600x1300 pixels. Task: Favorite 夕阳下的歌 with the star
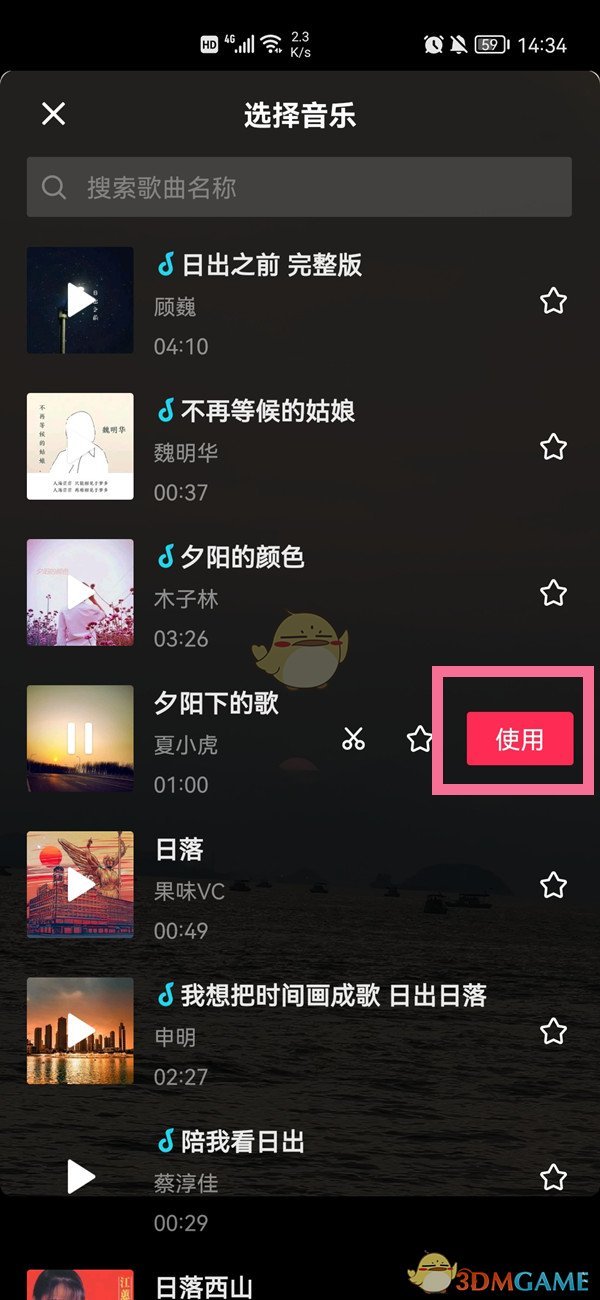pyautogui.click(x=420, y=739)
